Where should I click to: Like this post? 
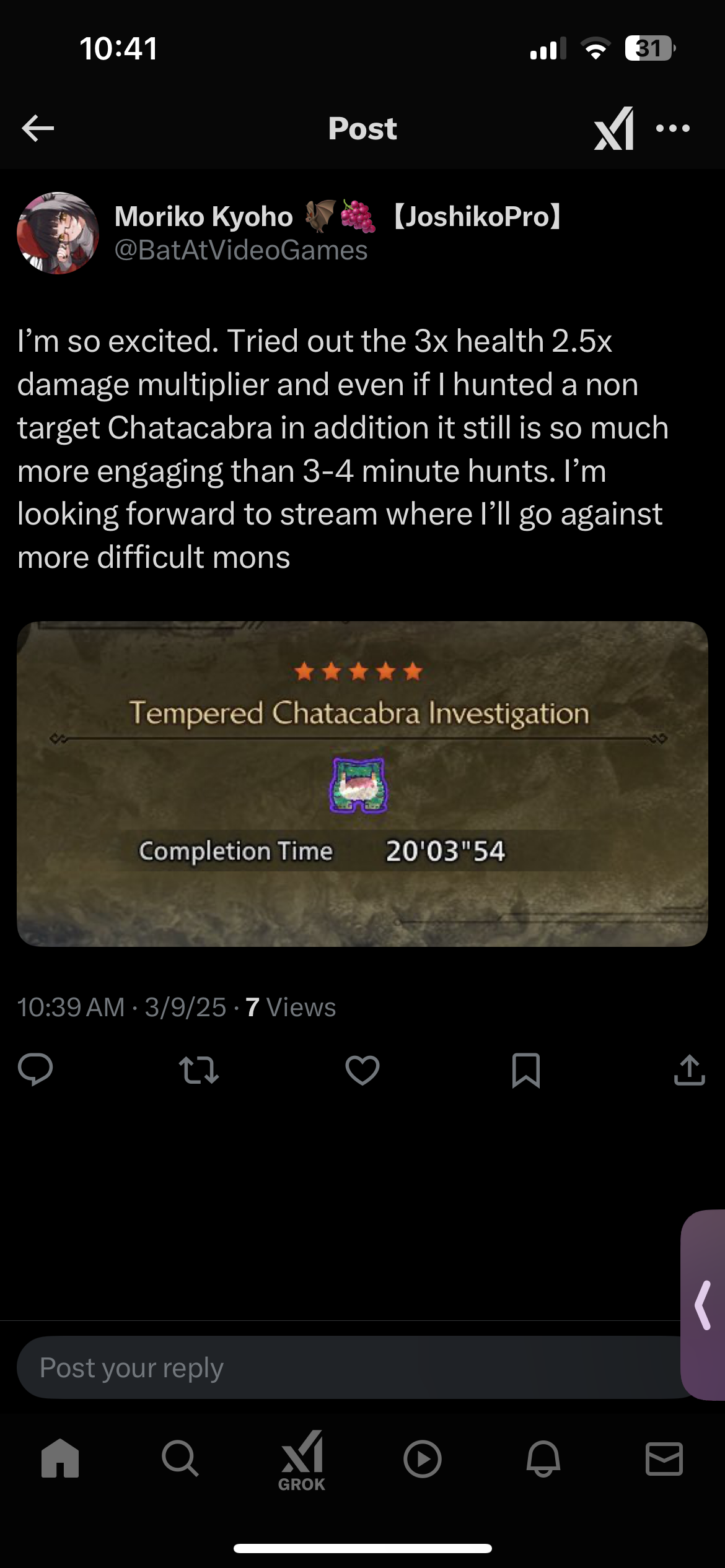[362, 1069]
